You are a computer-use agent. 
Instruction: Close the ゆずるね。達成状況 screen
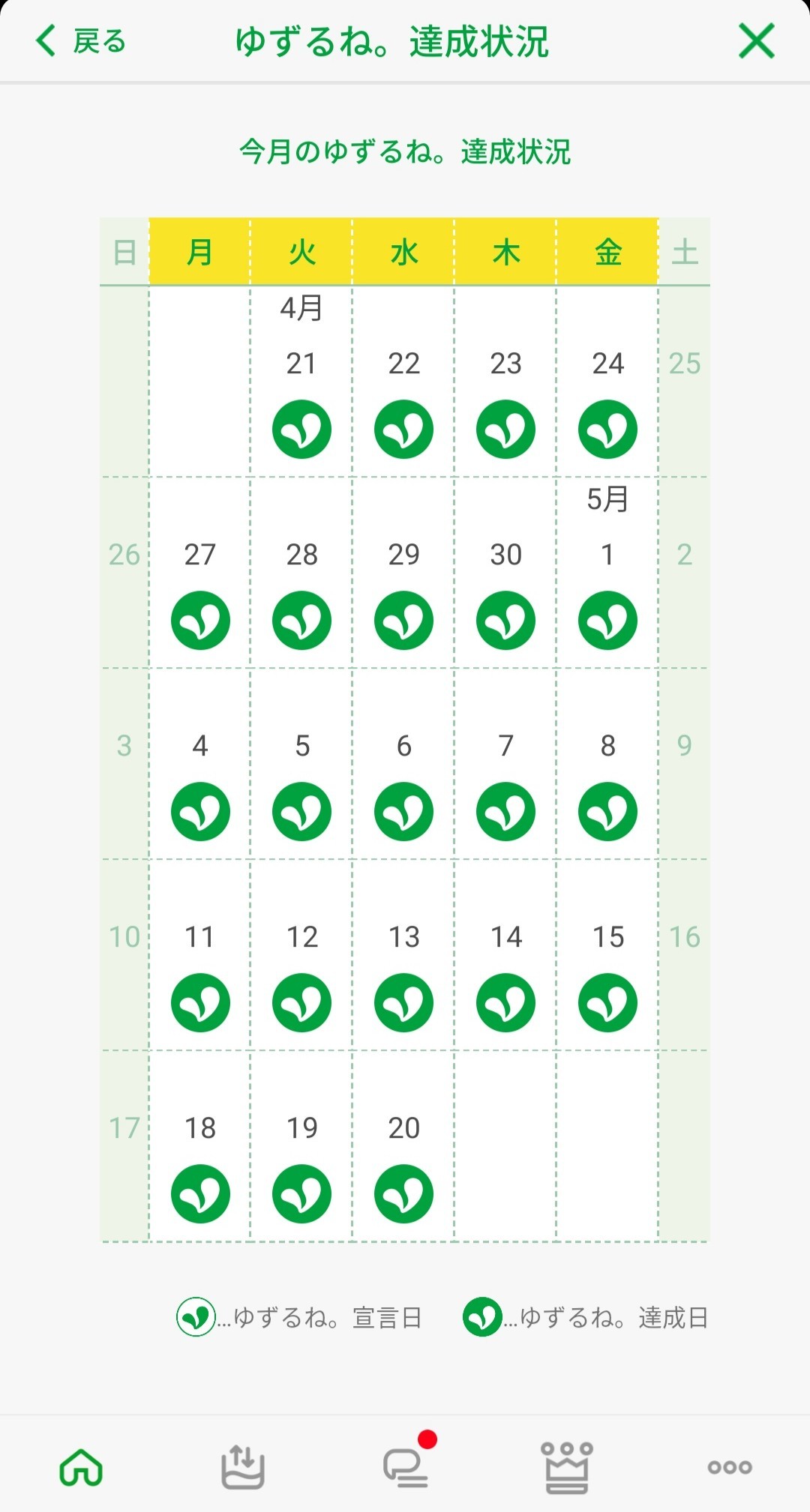[756, 40]
